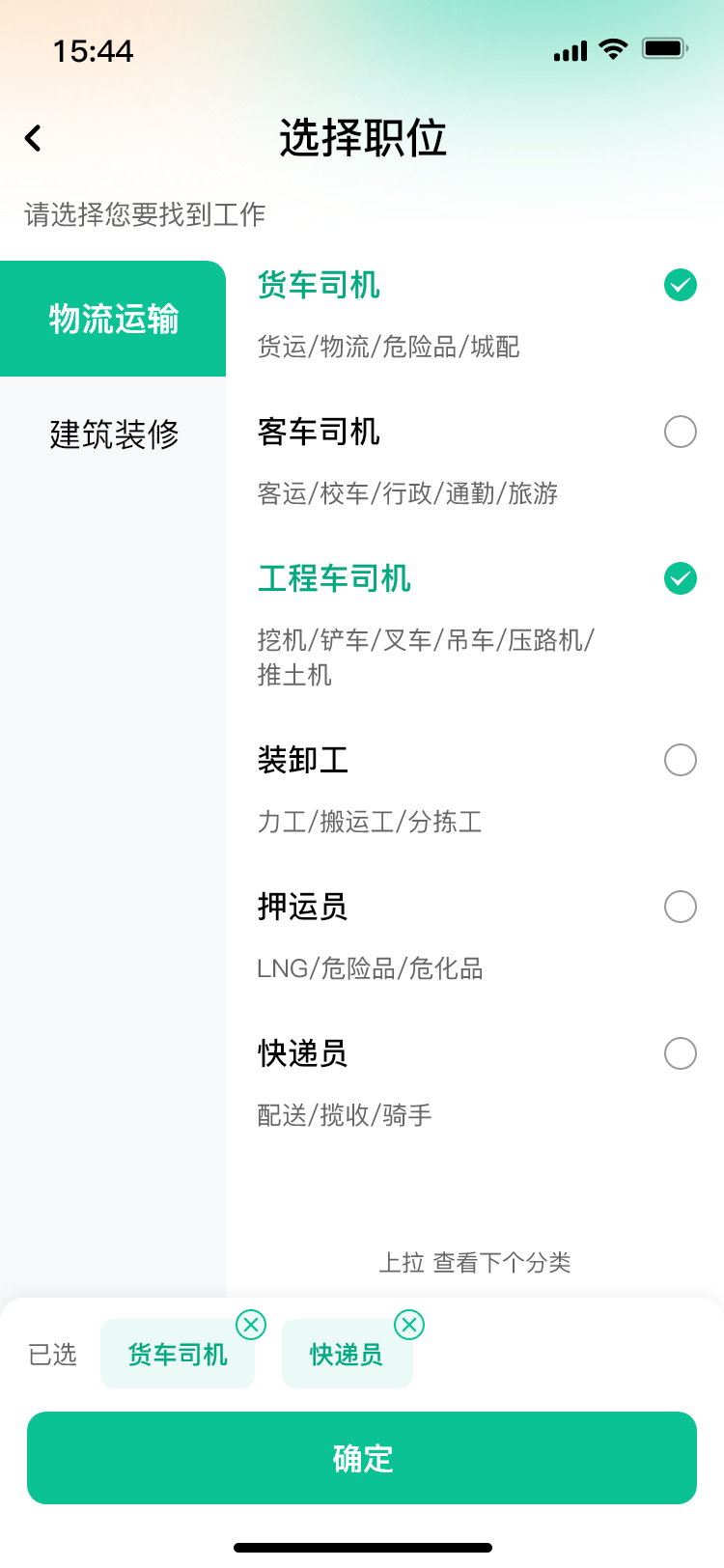Tap the green checkmark beside 货车司机
The height and width of the screenshot is (1568, 724).
(682, 285)
